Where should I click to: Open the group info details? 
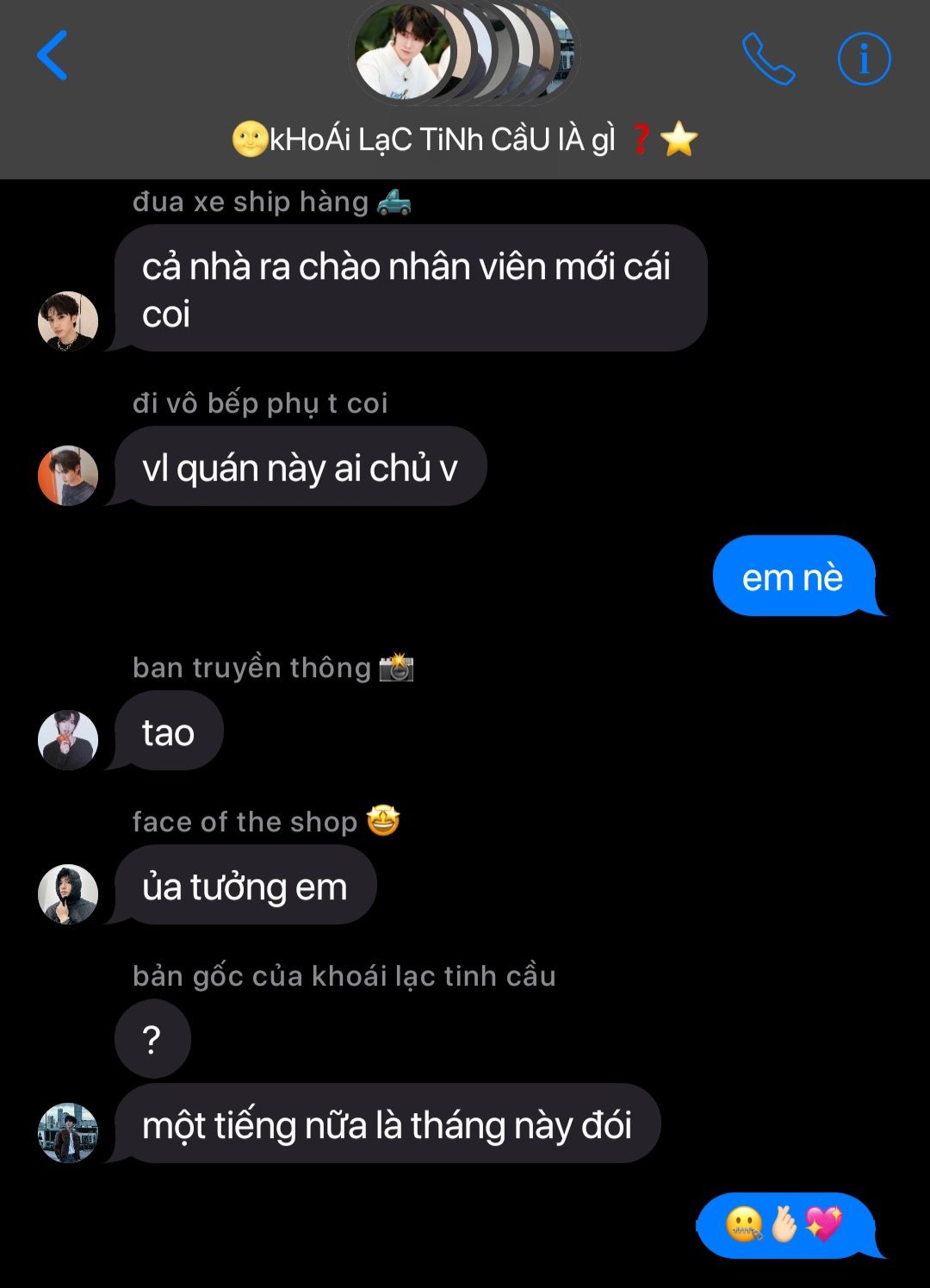click(x=864, y=59)
